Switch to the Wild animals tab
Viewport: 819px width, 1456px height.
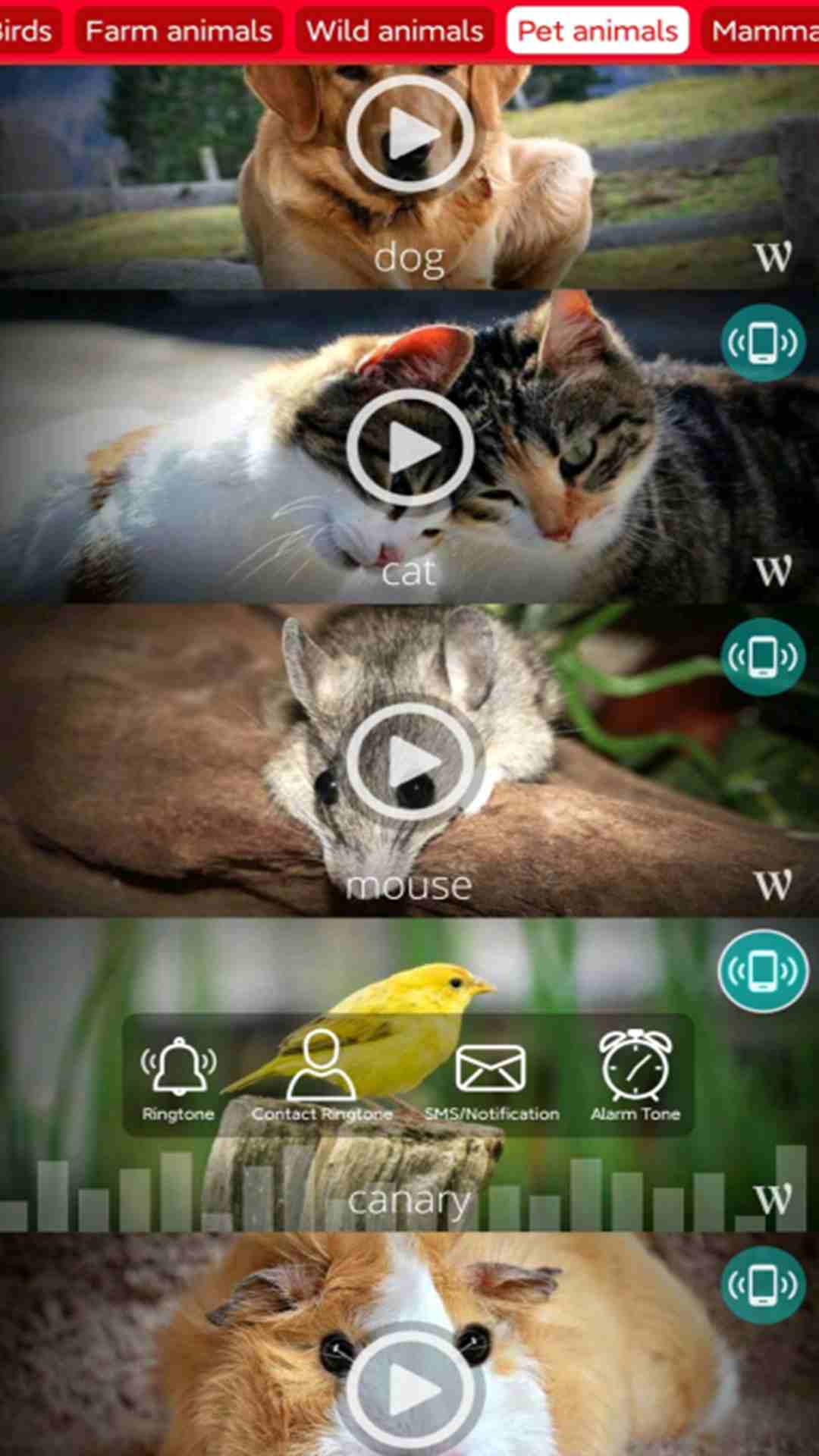click(x=394, y=31)
